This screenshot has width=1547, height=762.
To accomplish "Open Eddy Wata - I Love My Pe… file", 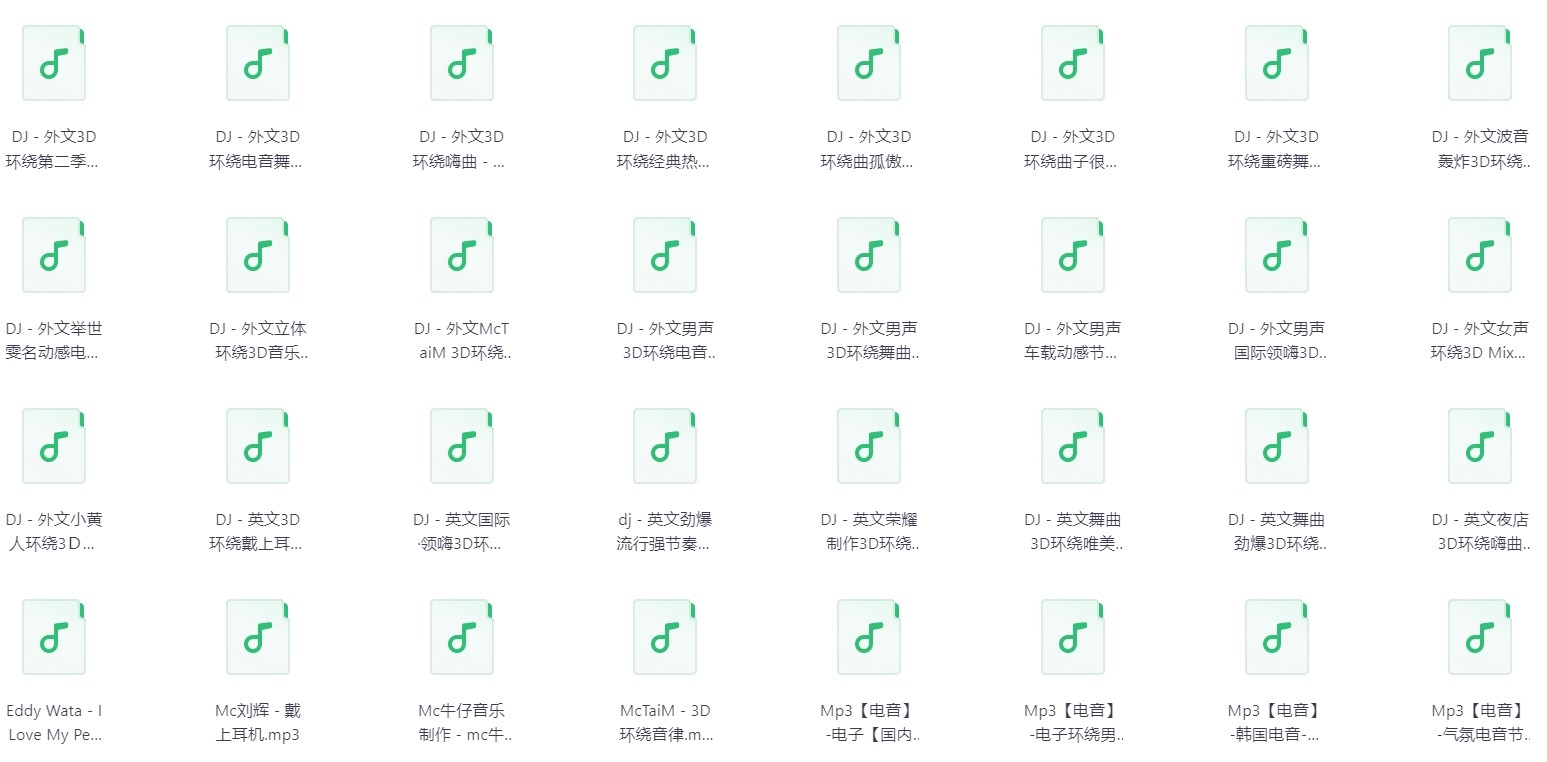I will pyautogui.click(x=54, y=638).
